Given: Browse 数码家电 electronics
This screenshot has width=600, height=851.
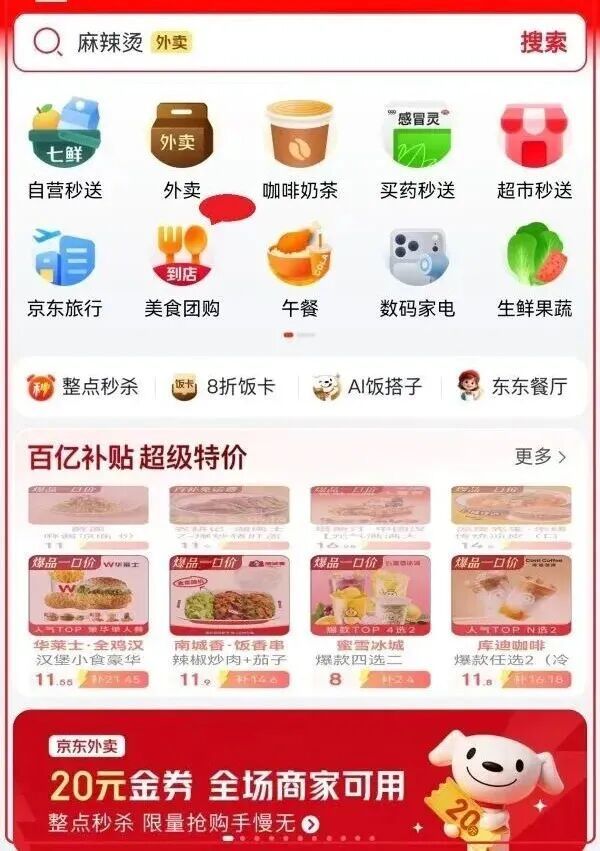Looking at the screenshot, I should (x=417, y=268).
